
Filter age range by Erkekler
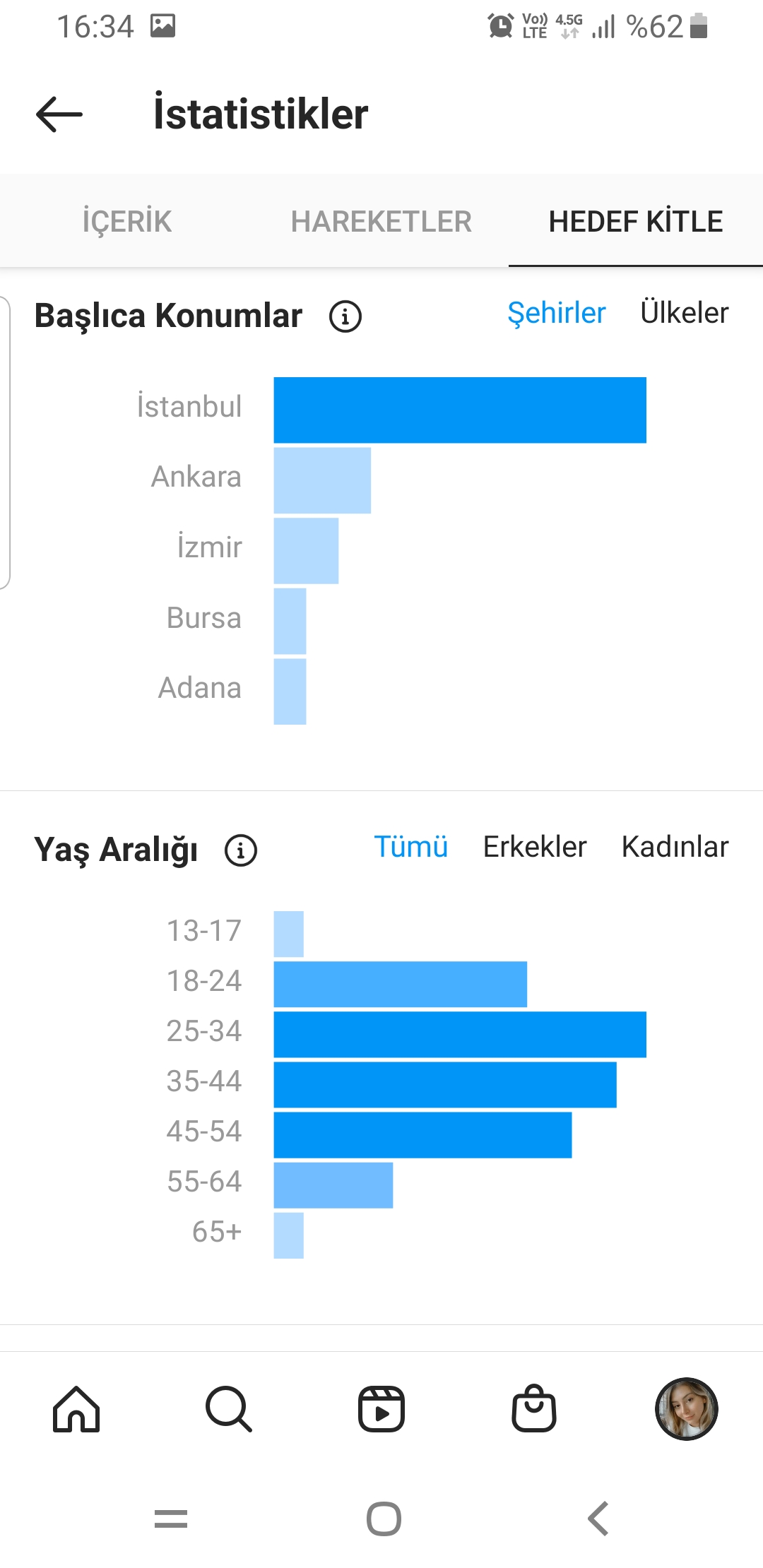click(535, 847)
